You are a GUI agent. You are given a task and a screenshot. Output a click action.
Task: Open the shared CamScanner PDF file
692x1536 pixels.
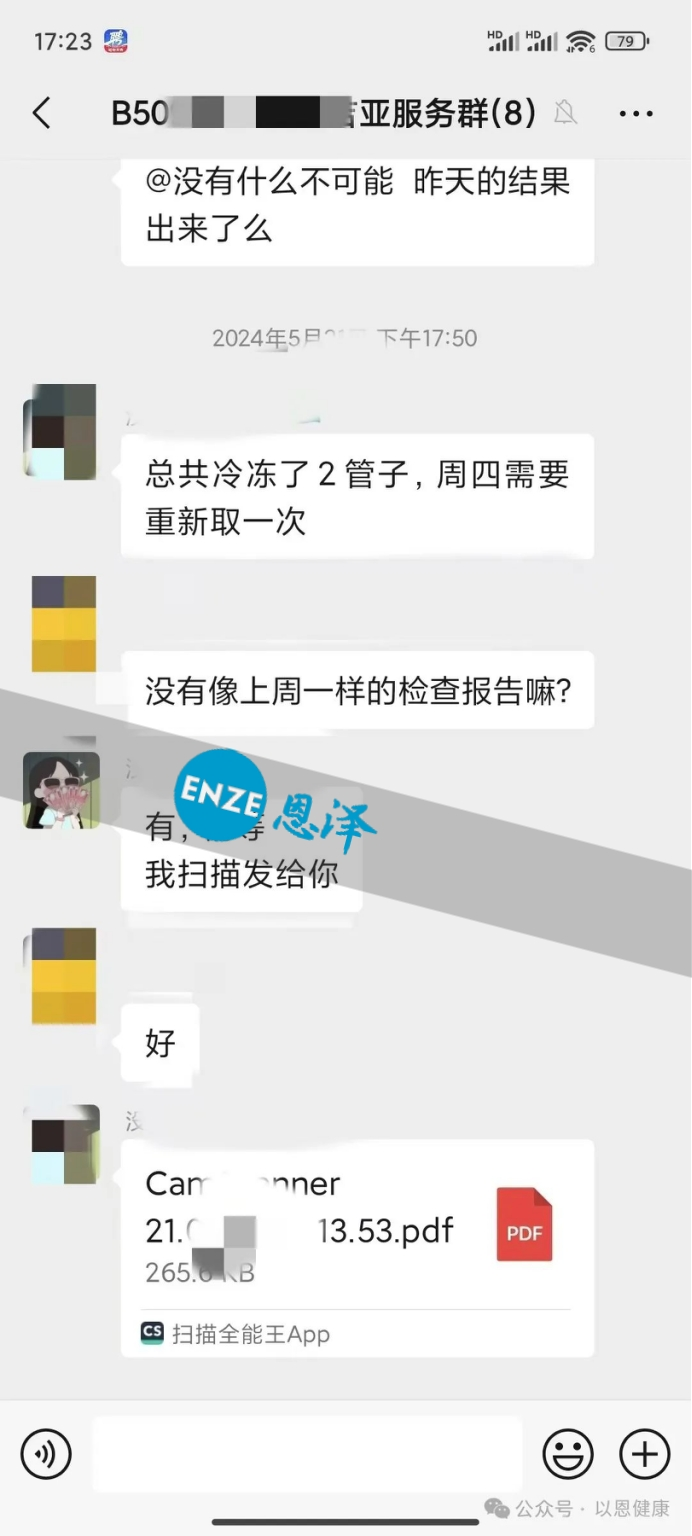click(x=357, y=1230)
